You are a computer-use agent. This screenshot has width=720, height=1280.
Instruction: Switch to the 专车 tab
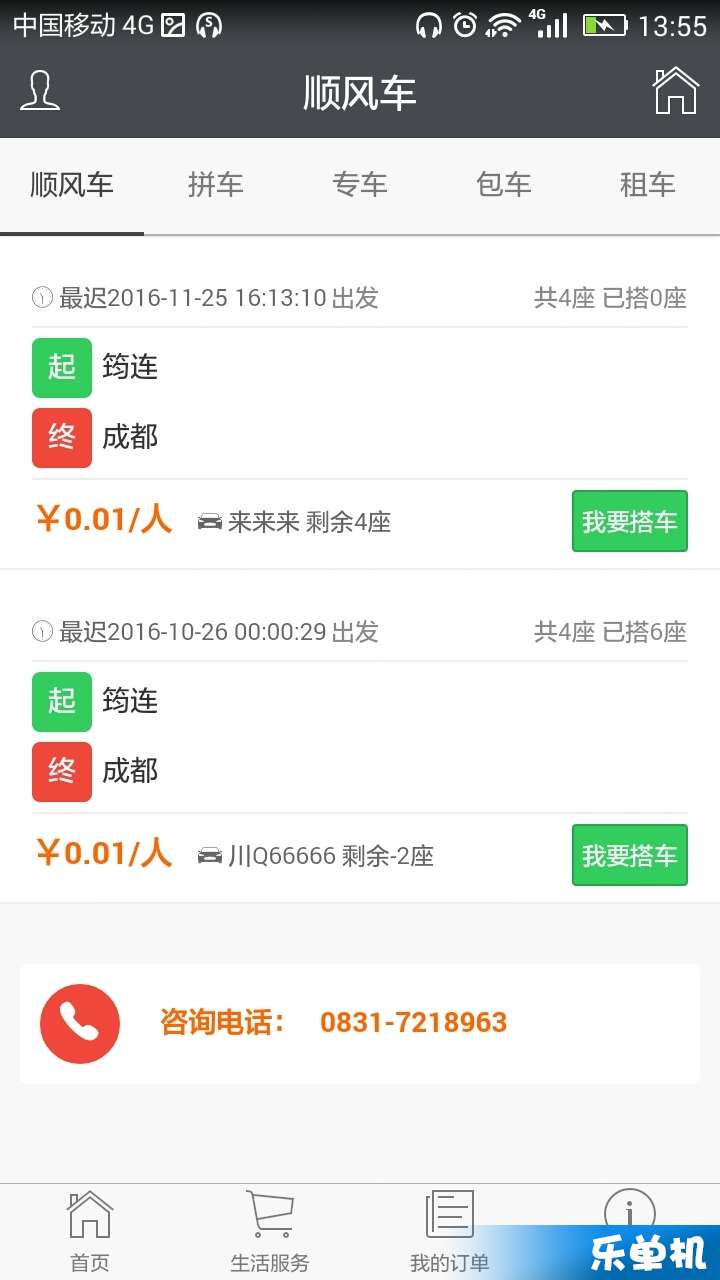[x=360, y=185]
